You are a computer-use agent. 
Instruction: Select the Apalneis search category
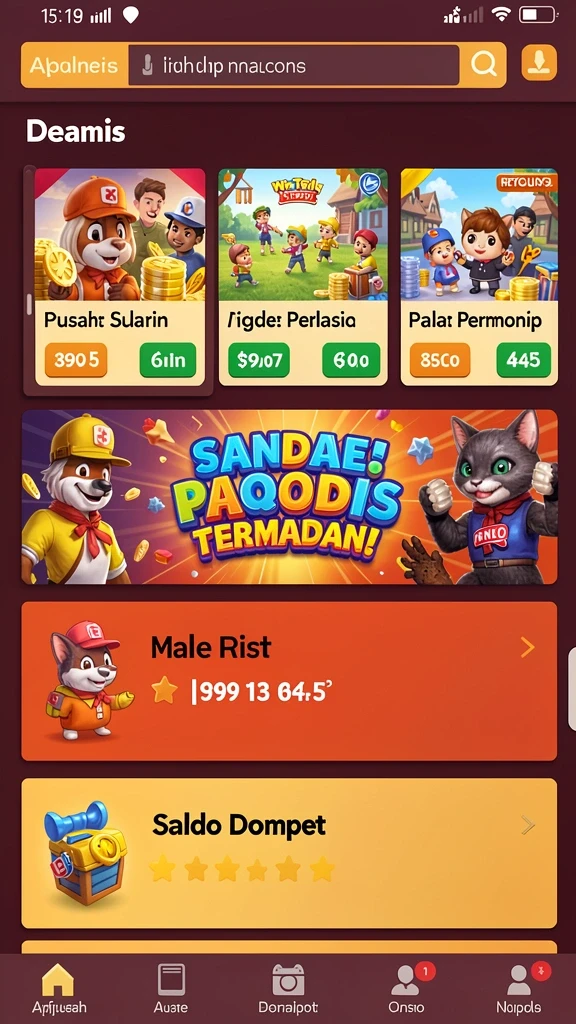click(x=74, y=65)
